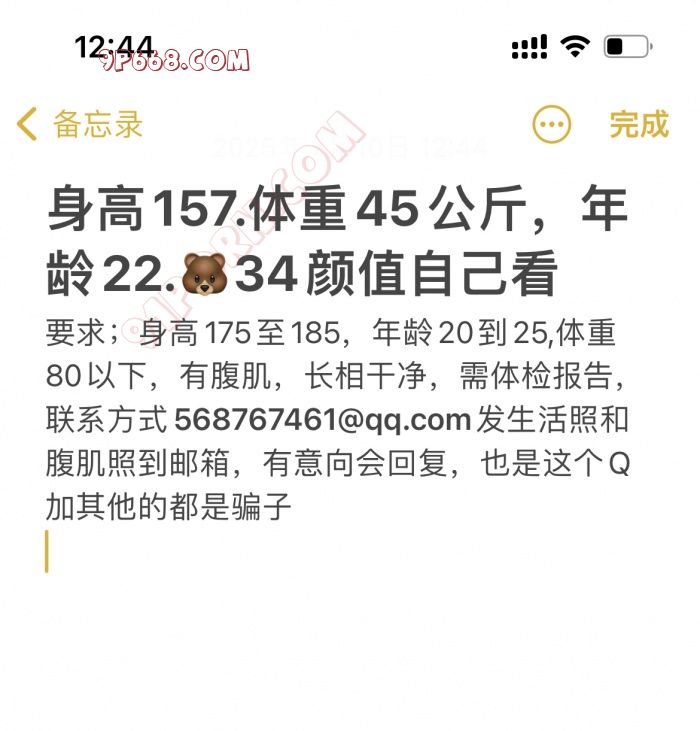Screen dimensions: 700x731
Task: Tap 完成 to finish editing
Action: click(x=638, y=124)
